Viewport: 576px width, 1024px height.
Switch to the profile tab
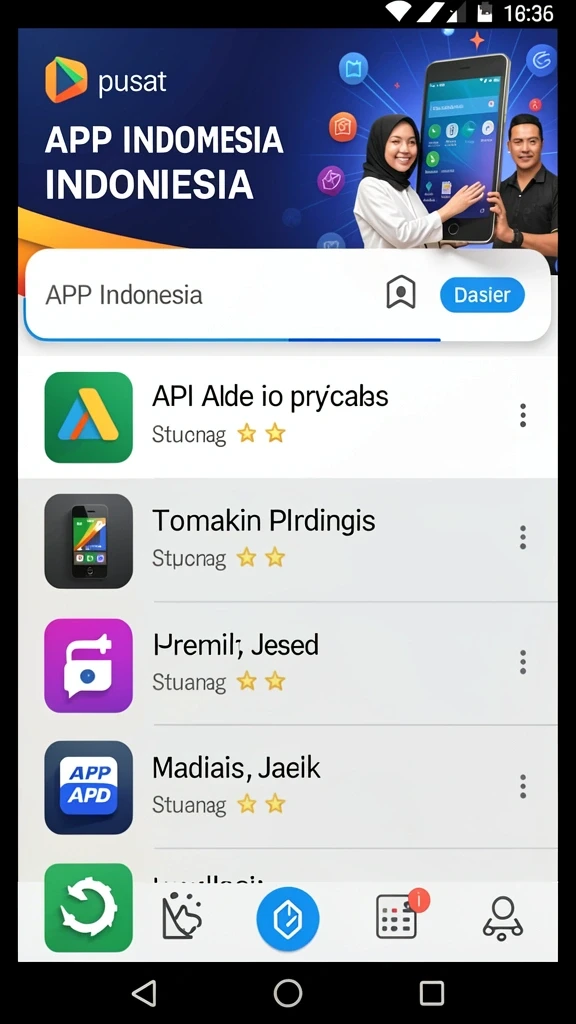point(503,918)
